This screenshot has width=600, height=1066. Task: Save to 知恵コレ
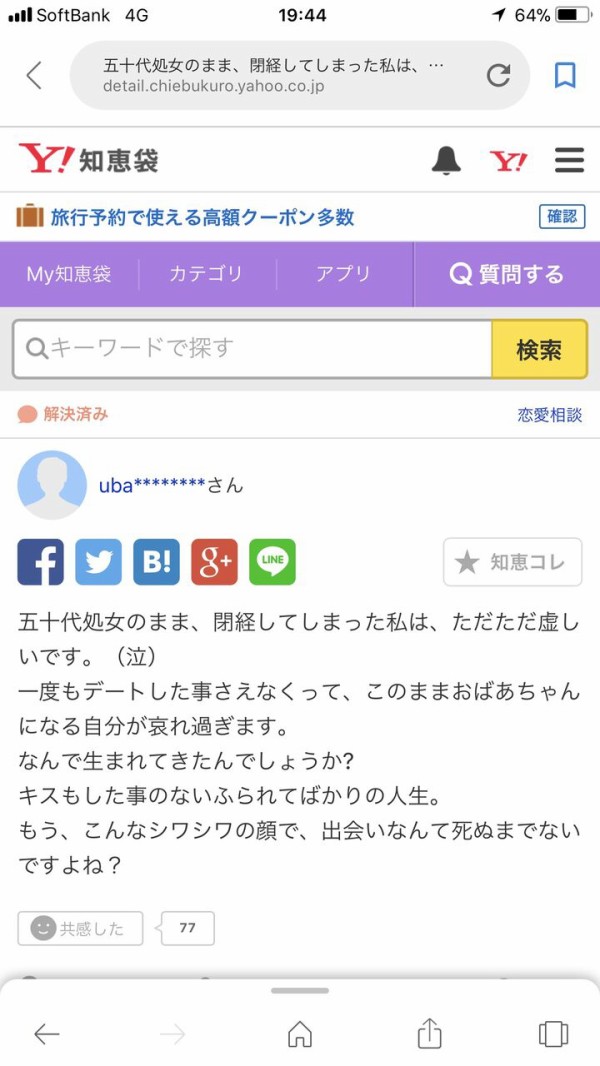[x=512, y=562]
